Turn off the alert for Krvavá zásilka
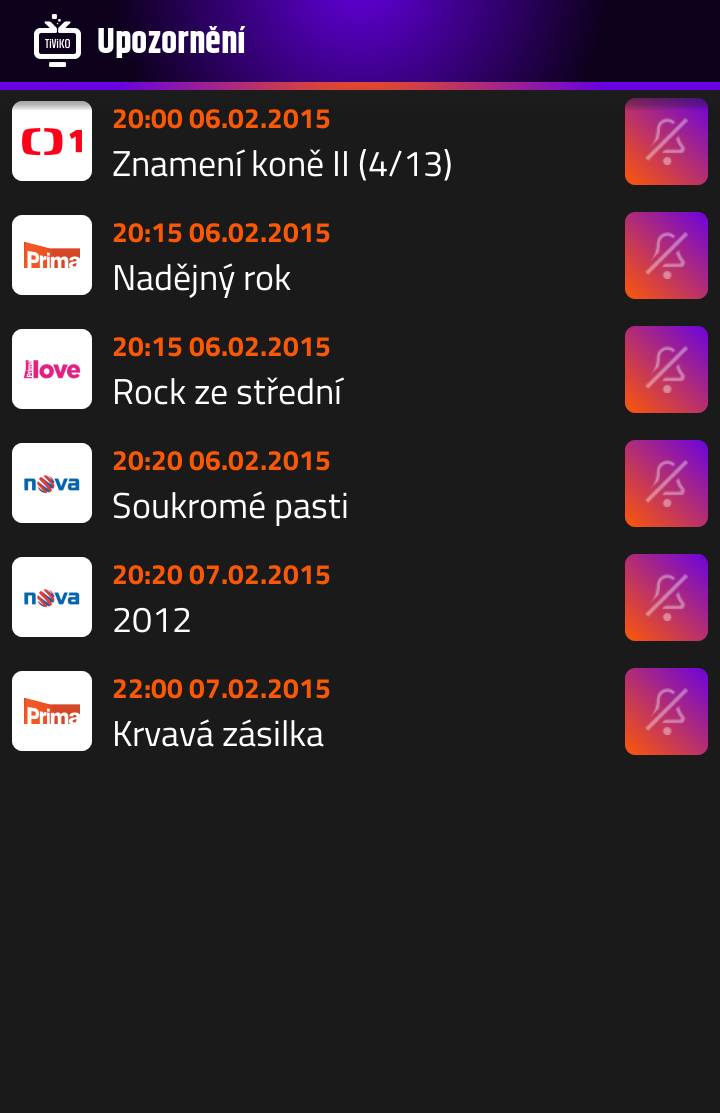 click(x=666, y=711)
